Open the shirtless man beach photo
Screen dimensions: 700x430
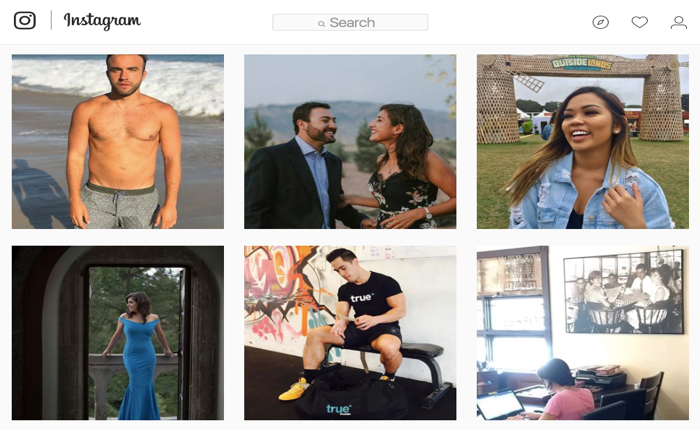[118, 141]
